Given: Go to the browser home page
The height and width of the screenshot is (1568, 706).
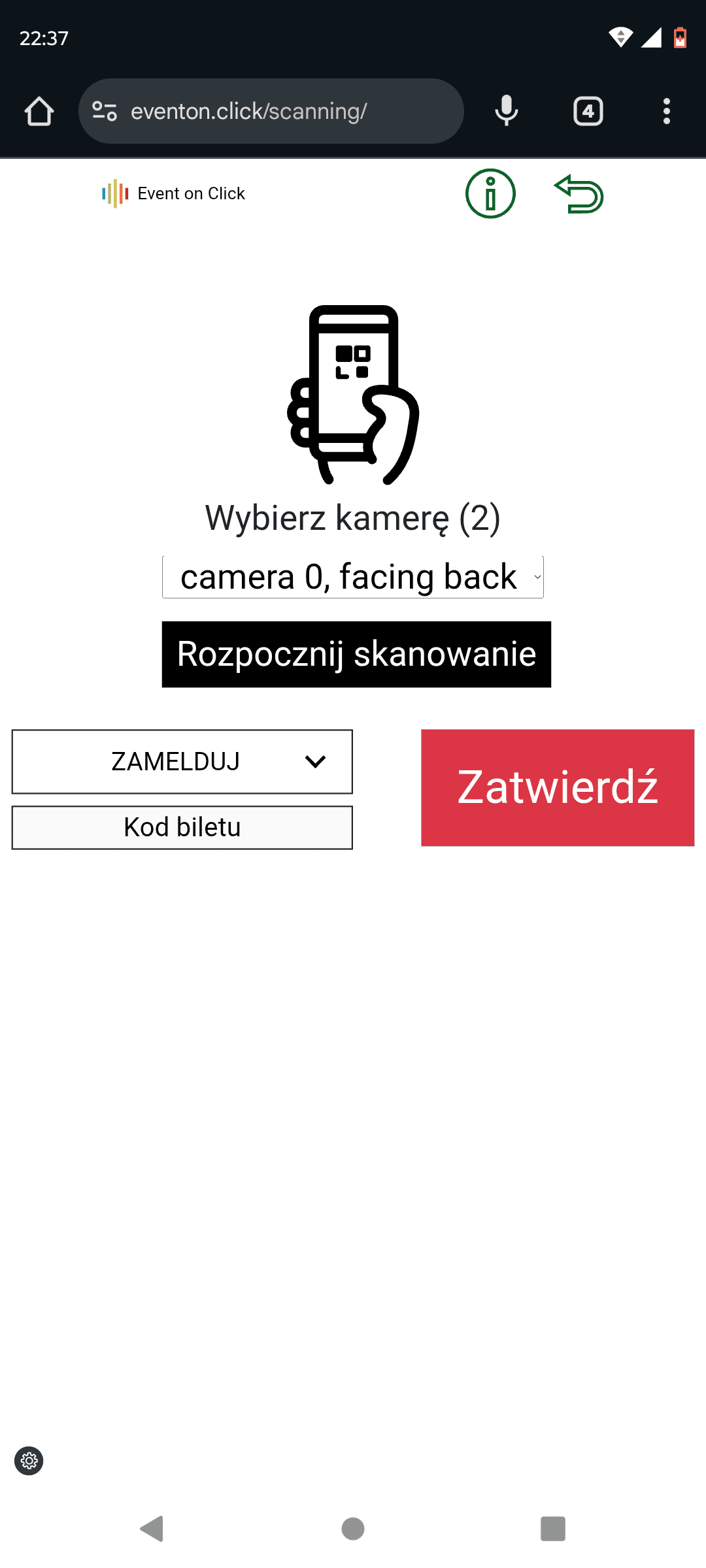Looking at the screenshot, I should pyautogui.click(x=39, y=111).
